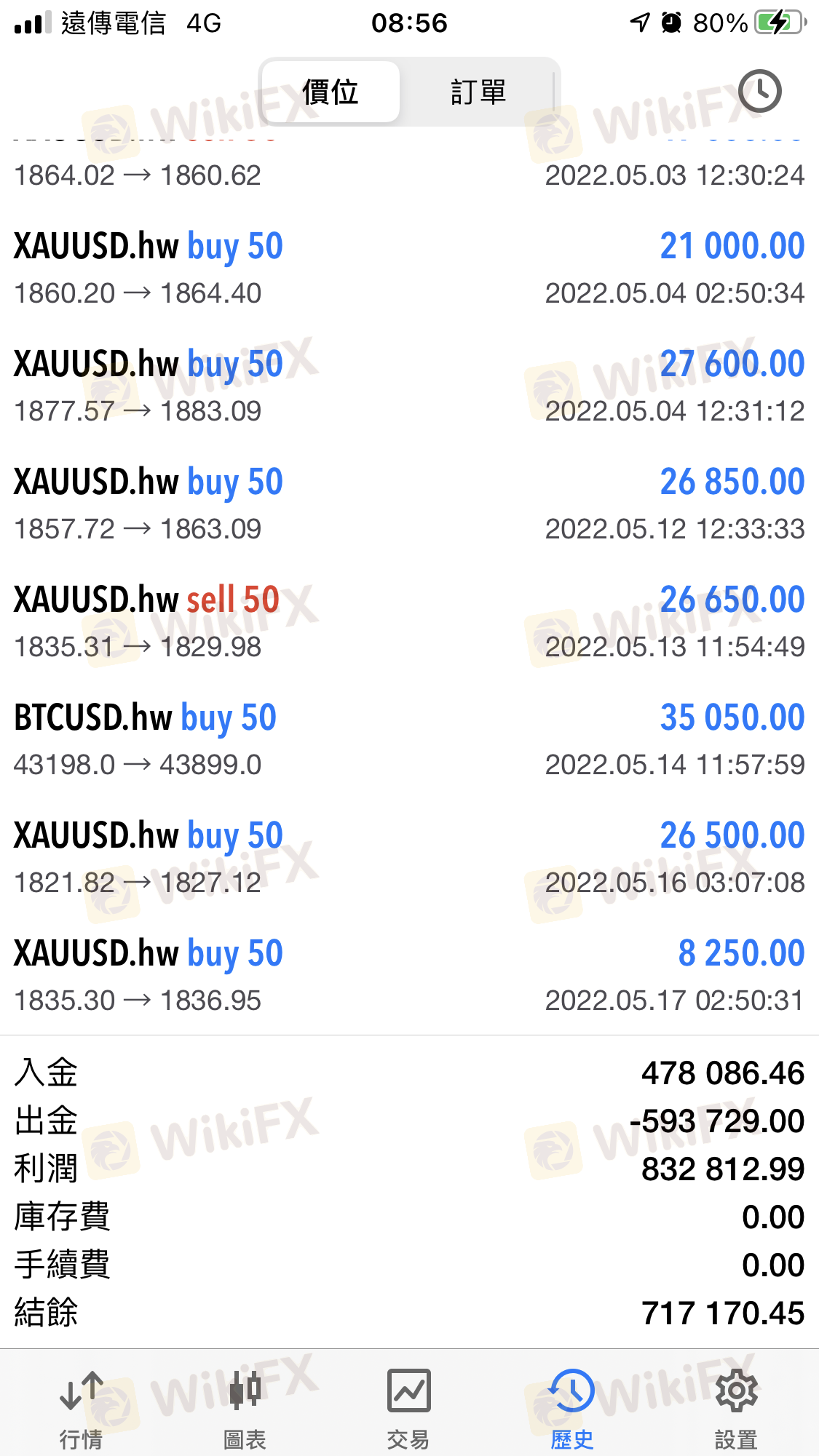Switch to the 交易 trade tab
This screenshot has height=1456, width=819.
(408, 1409)
